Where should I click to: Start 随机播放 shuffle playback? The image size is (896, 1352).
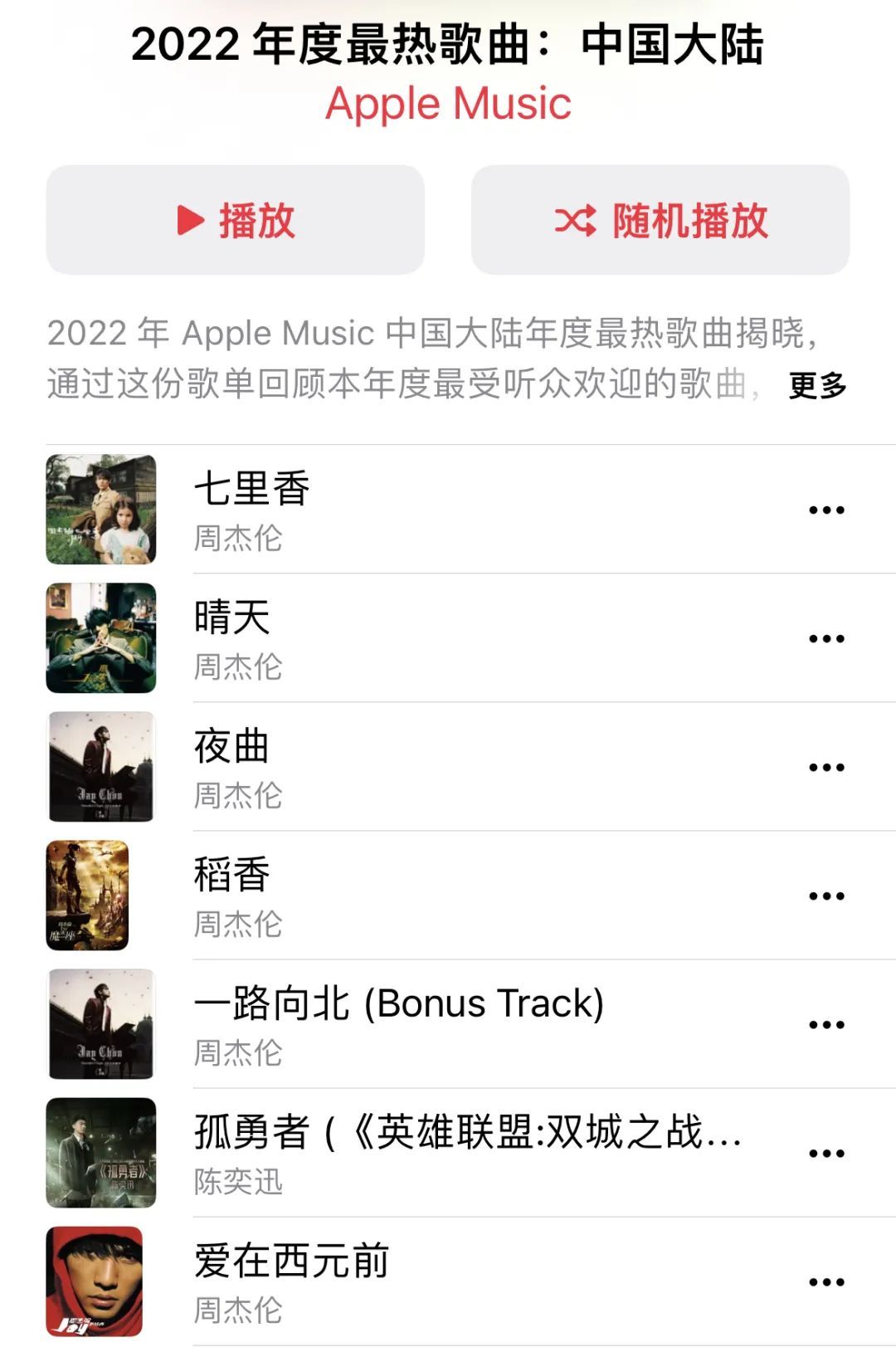(x=660, y=220)
